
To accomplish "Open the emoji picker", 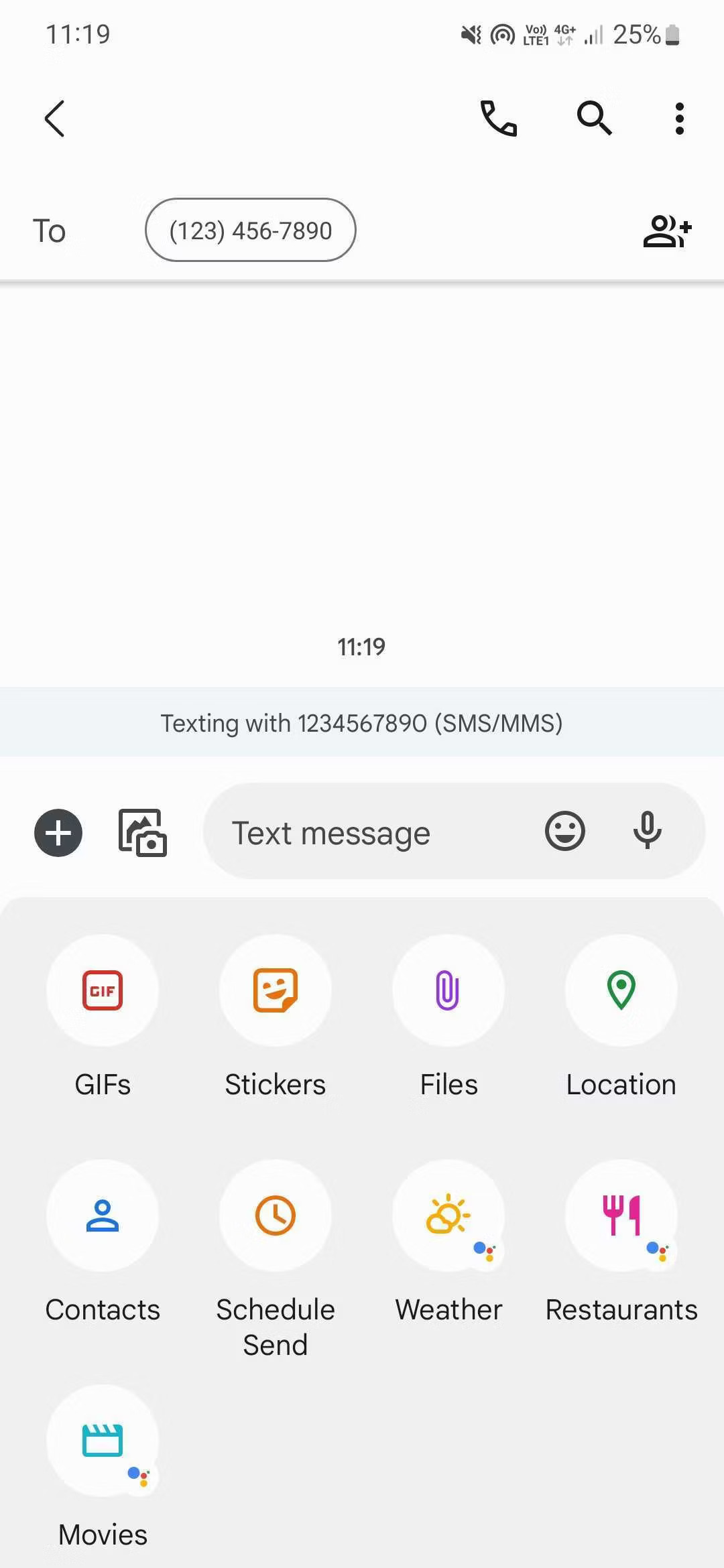I will pos(564,831).
